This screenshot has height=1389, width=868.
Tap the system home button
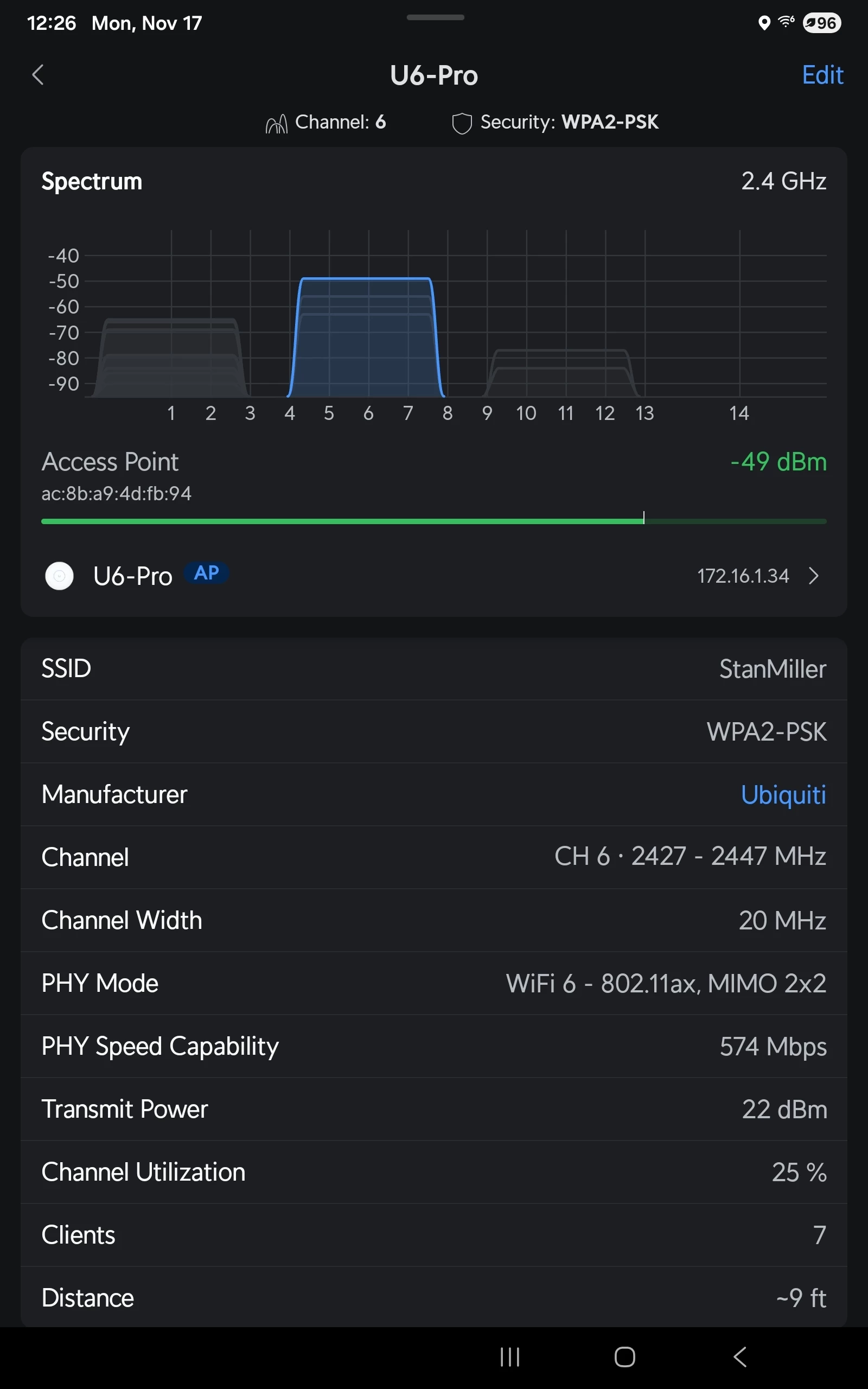pos(624,1357)
